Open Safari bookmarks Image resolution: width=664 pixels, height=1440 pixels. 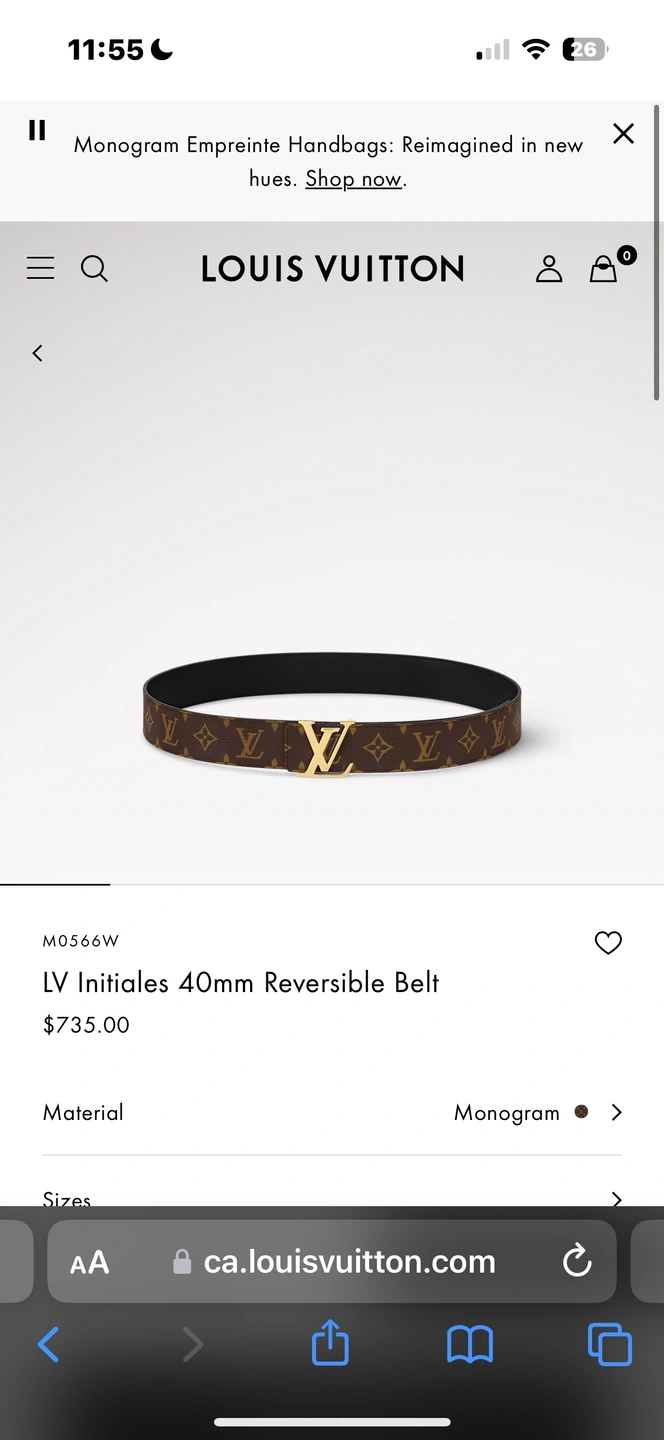pos(470,1345)
